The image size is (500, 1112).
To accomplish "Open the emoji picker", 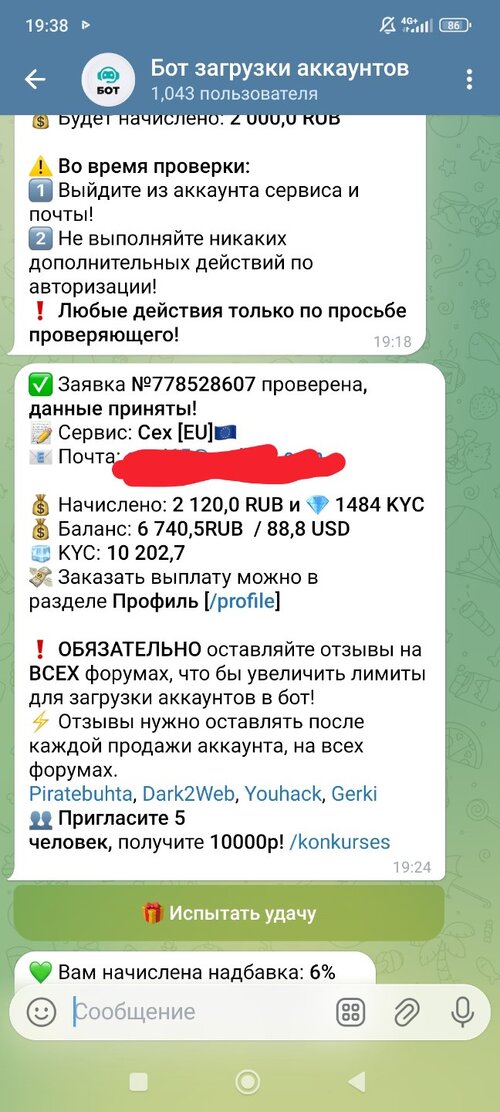I will [41, 1011].
